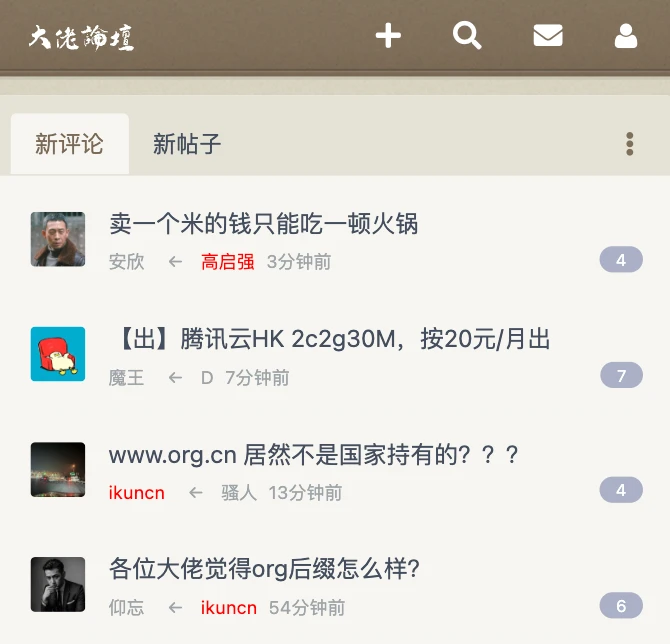View user 魔王's profile
Image resolution: width=670 pixels, height=644 pixels.
tap(126, 378)
